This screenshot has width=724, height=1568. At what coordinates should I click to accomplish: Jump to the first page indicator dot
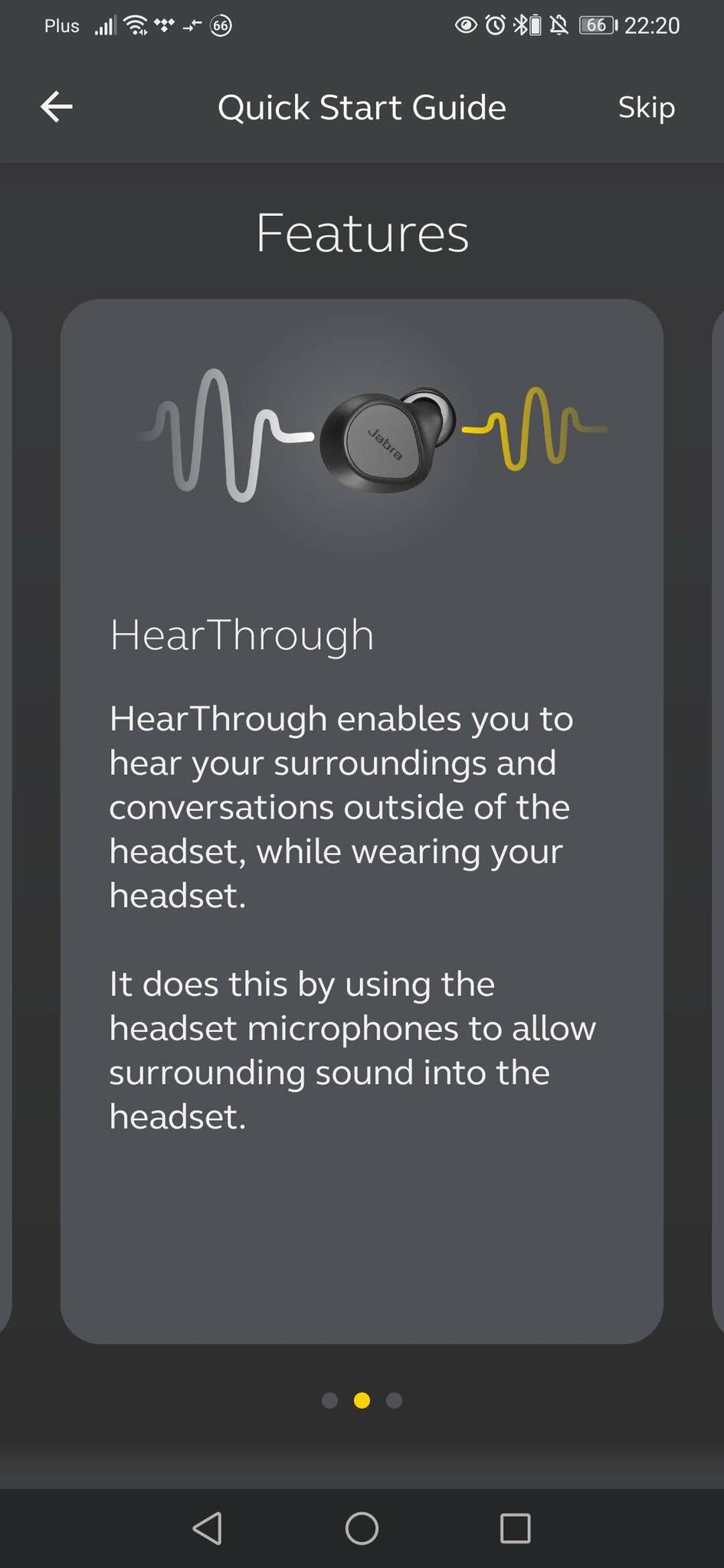329,1400
